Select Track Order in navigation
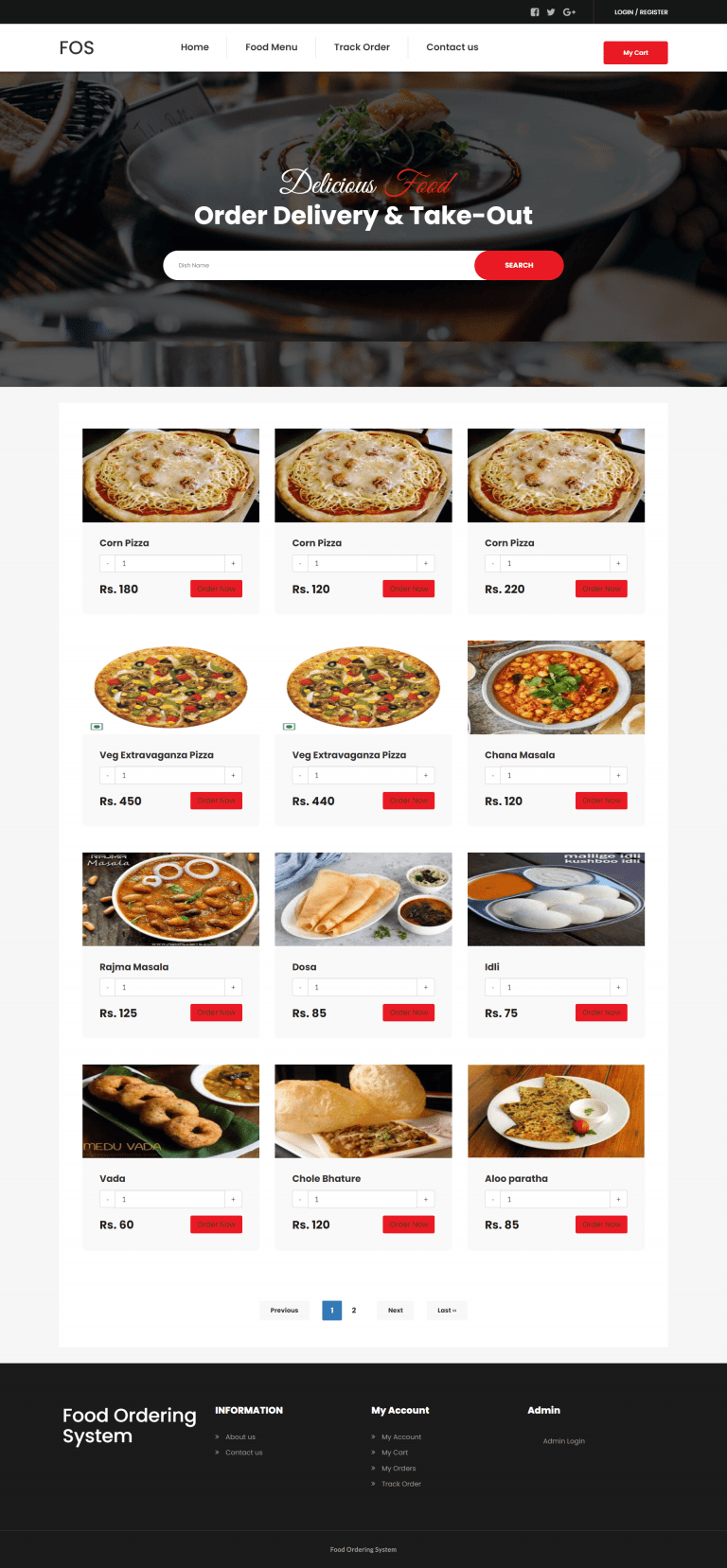727x1568 pixels. (363, 47)
